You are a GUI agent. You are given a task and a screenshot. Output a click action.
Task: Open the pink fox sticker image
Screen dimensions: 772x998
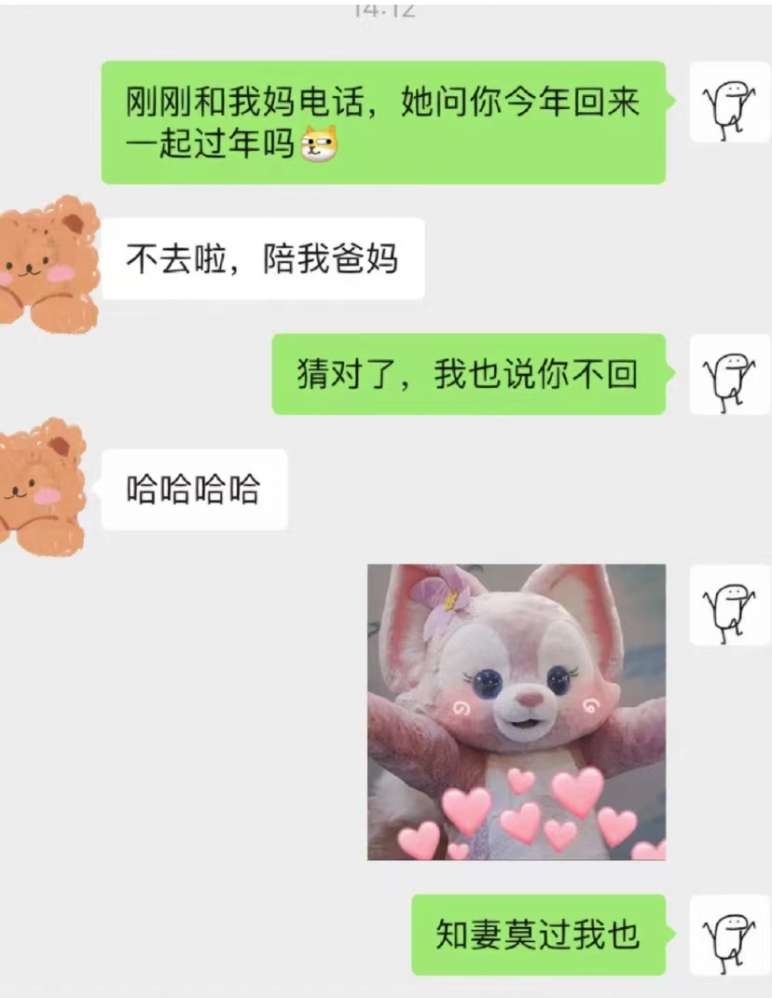click(516, 712)
